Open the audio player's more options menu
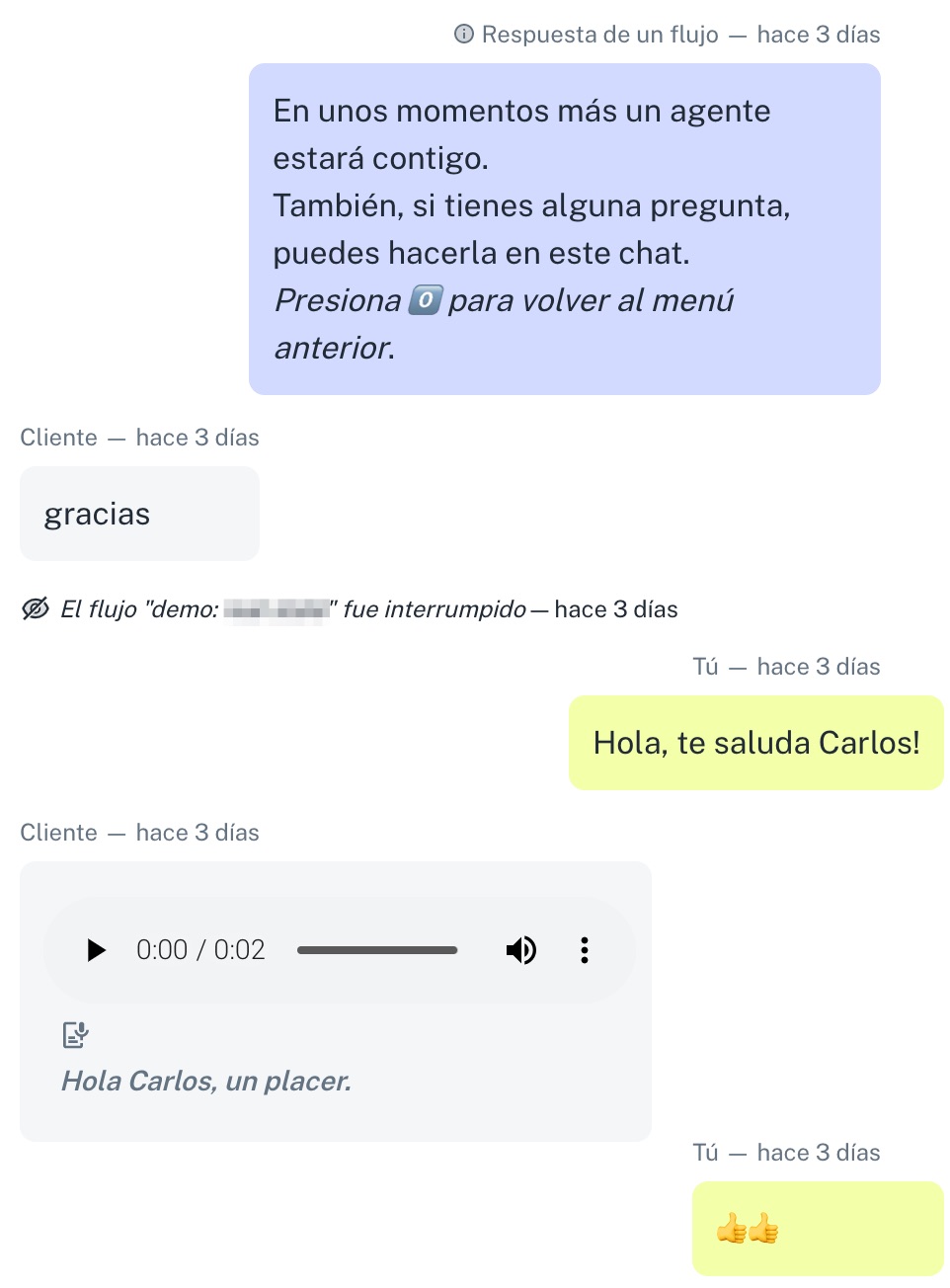Viewport: 950px width, 1288px height. coord(585,950)
